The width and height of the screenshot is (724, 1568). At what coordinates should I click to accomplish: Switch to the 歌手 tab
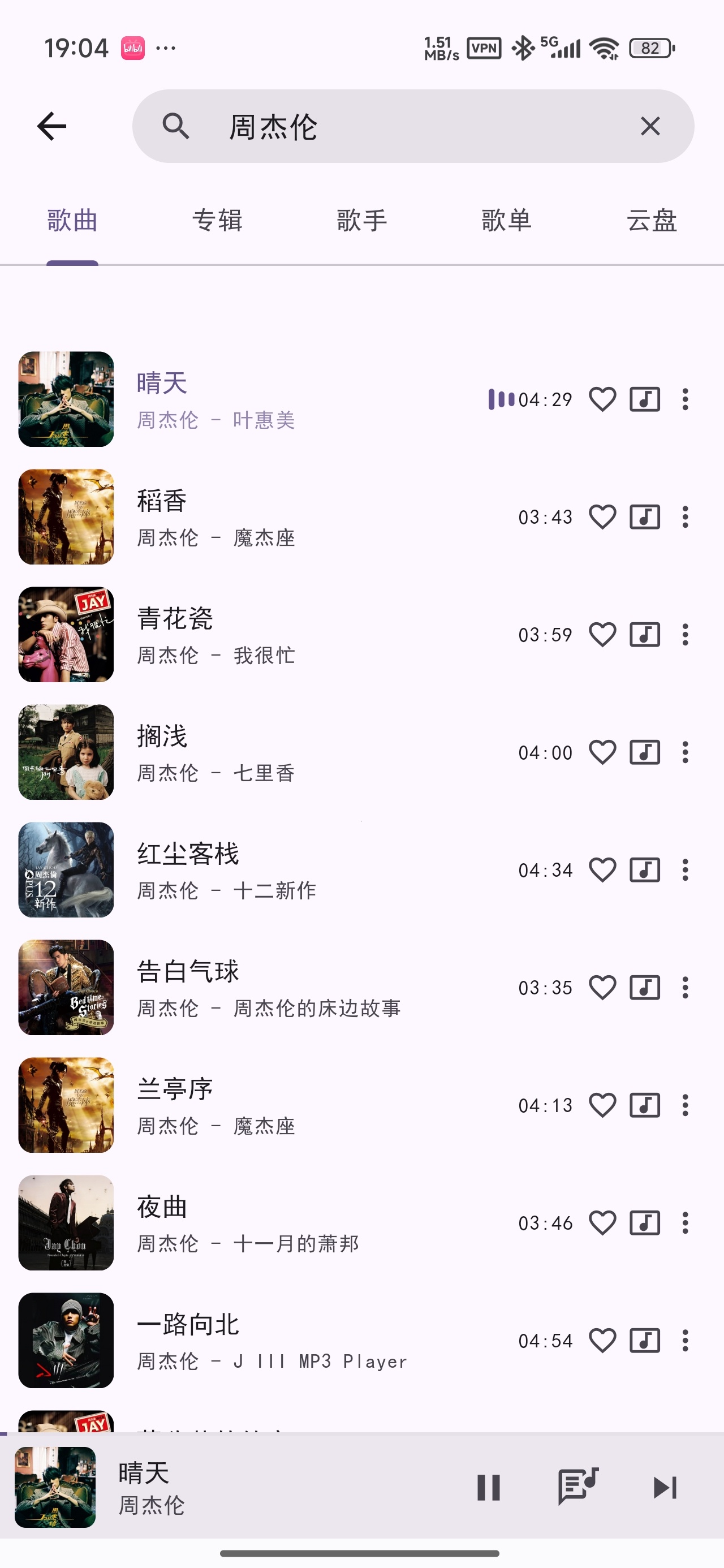(x=361, y=221)
